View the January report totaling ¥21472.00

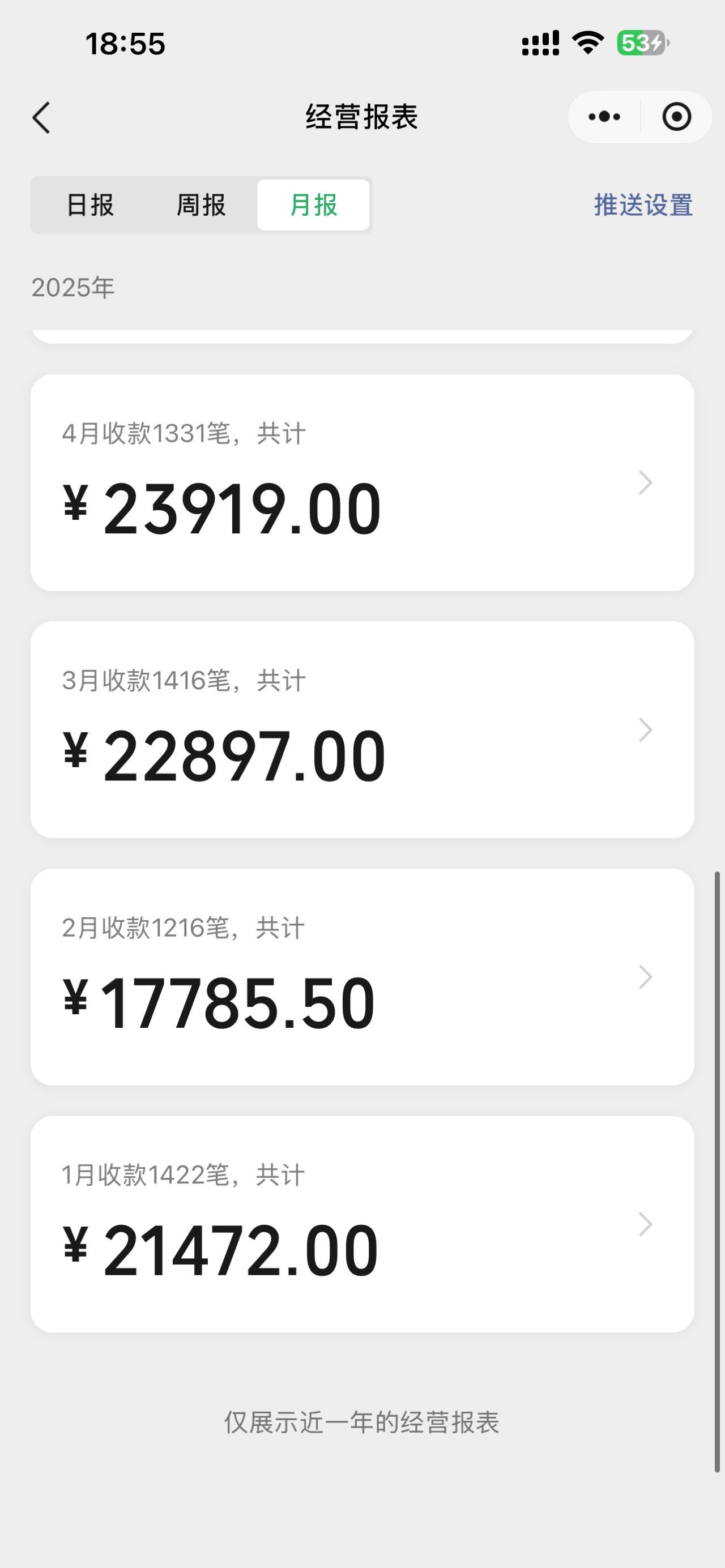[x=362, y=1224]
